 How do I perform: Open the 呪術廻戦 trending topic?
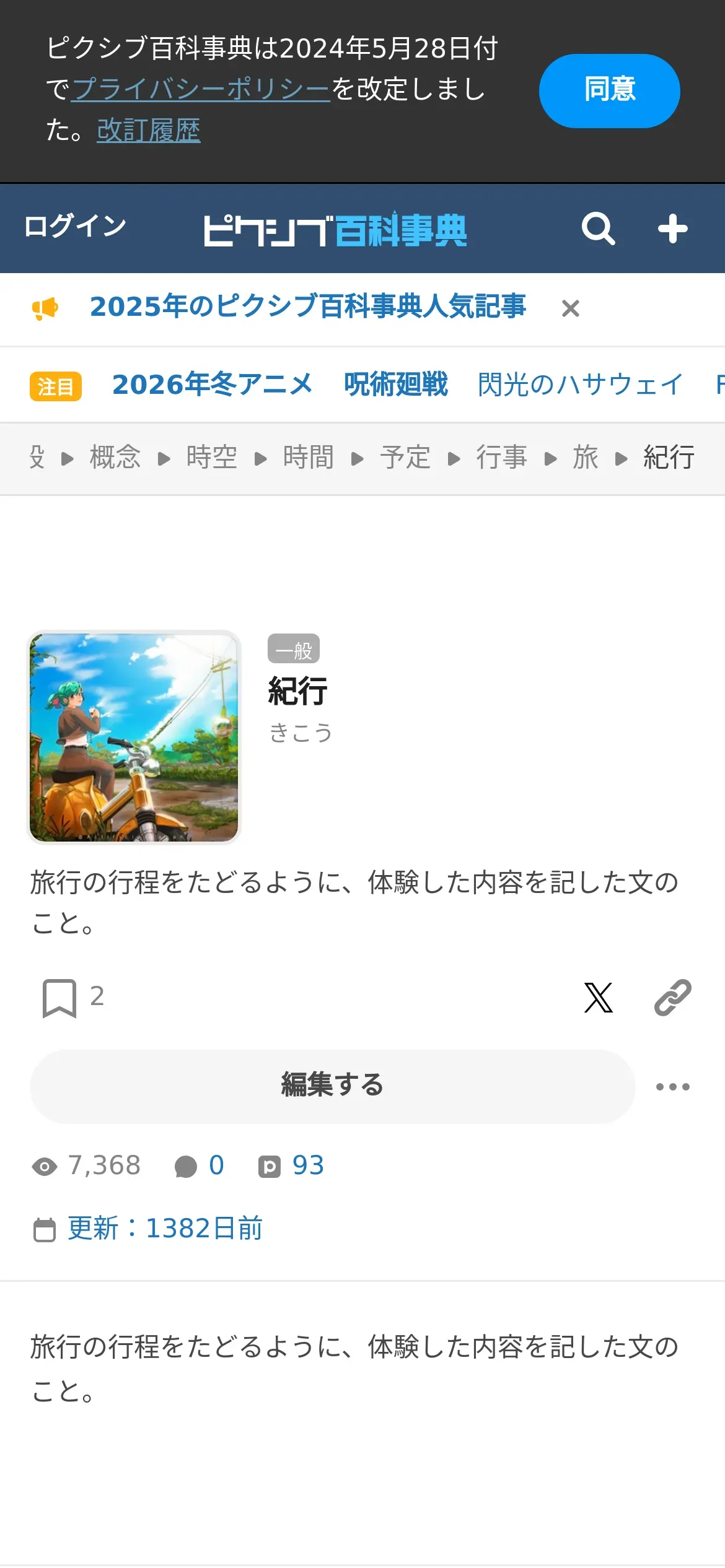(x=395, y=385)
